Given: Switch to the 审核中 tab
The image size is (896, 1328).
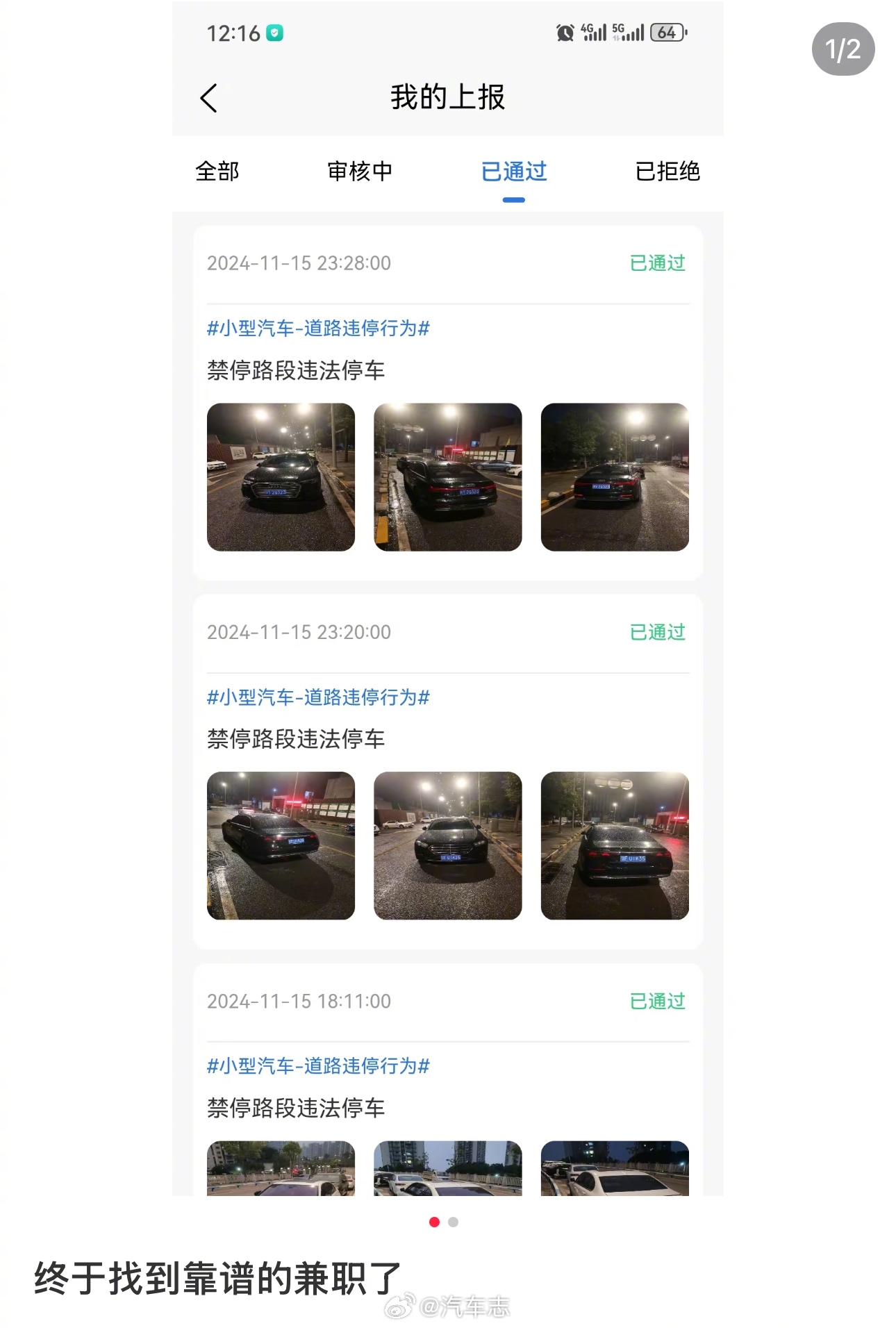Looking at the screenshot, I should point(360,172).
